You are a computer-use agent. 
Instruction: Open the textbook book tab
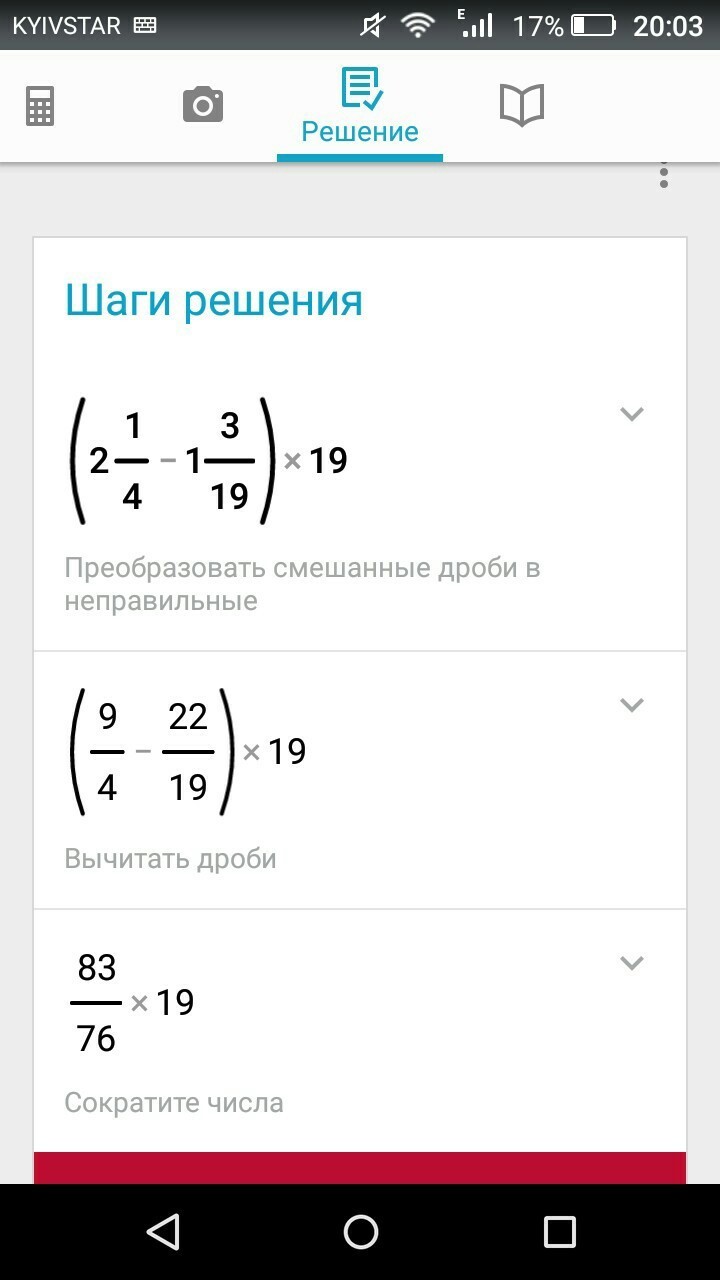click(x=521, y=105)
